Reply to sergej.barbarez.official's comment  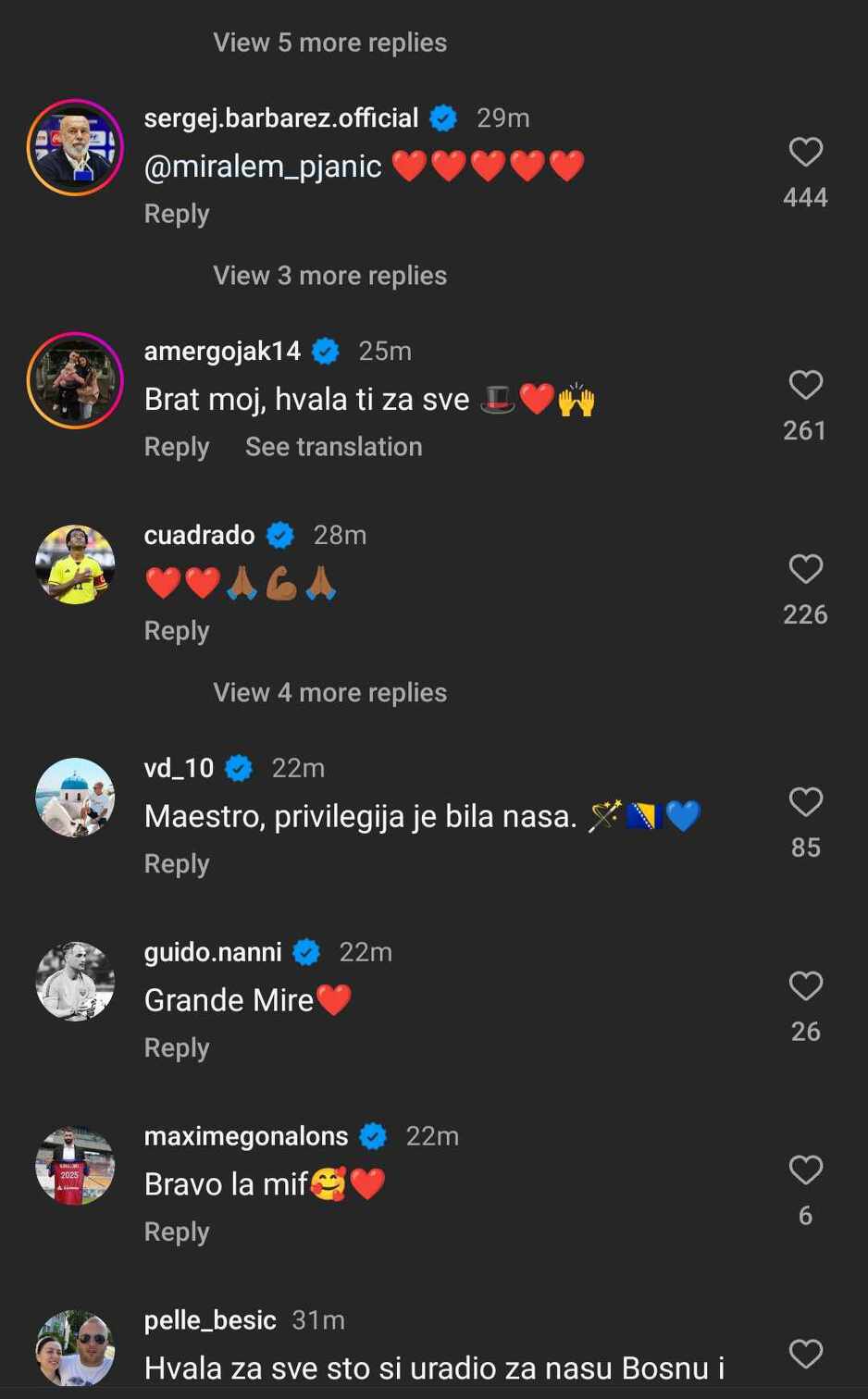coord(177,214)
